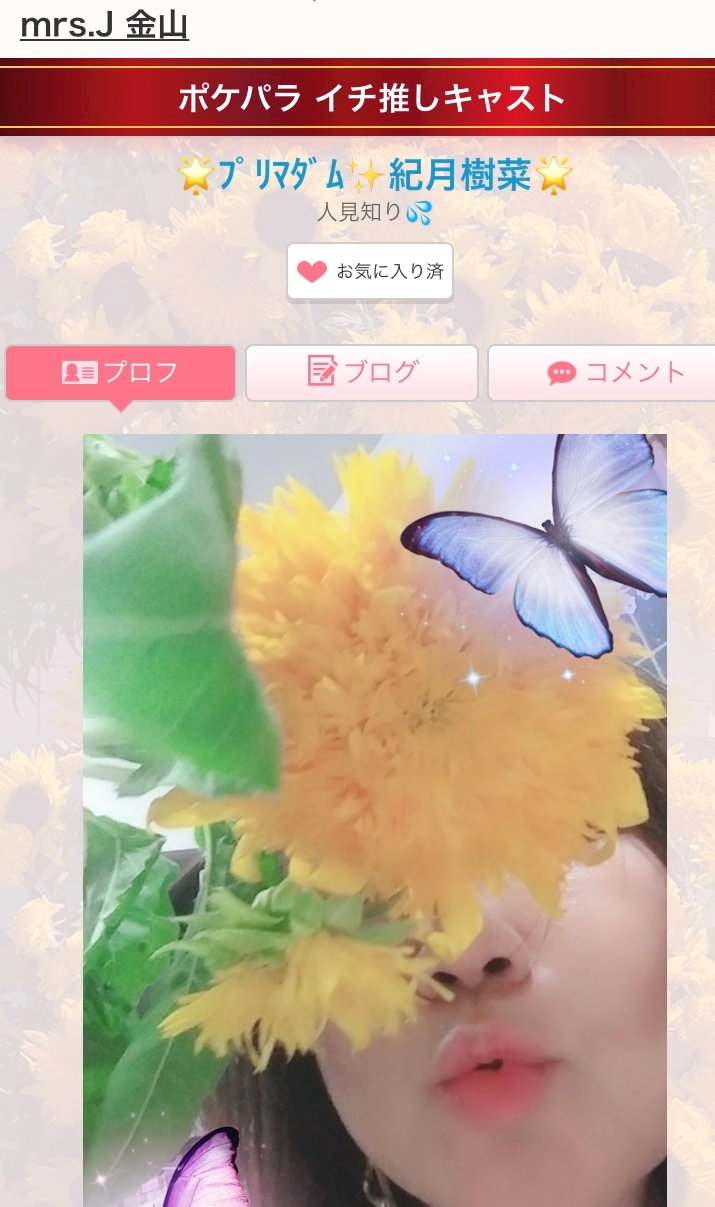Screen dimensions: 715x1207
Task: Switch to the ブログ tab
Action: coord(361,373)
